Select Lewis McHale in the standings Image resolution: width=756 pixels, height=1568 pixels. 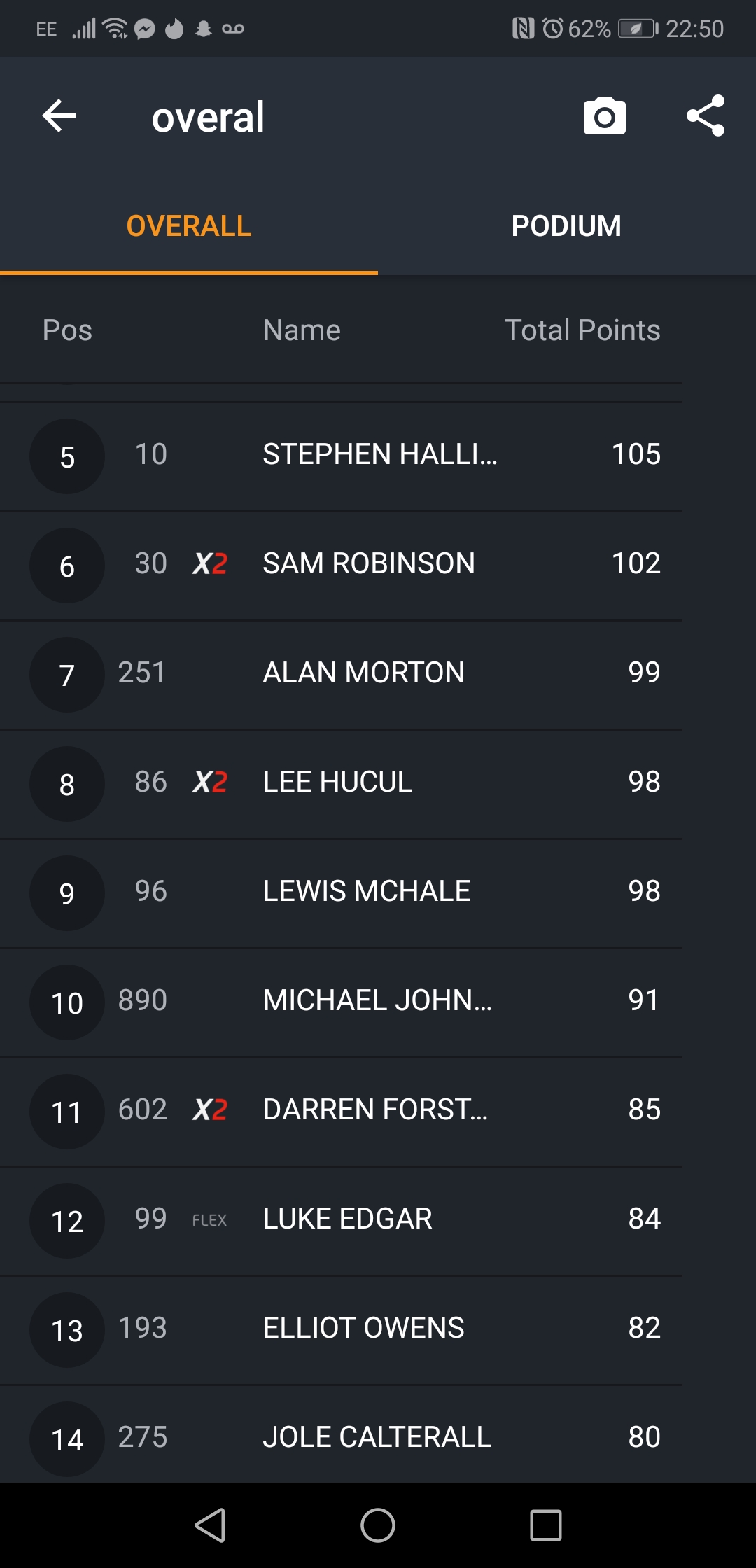click(x=341, y=893)
